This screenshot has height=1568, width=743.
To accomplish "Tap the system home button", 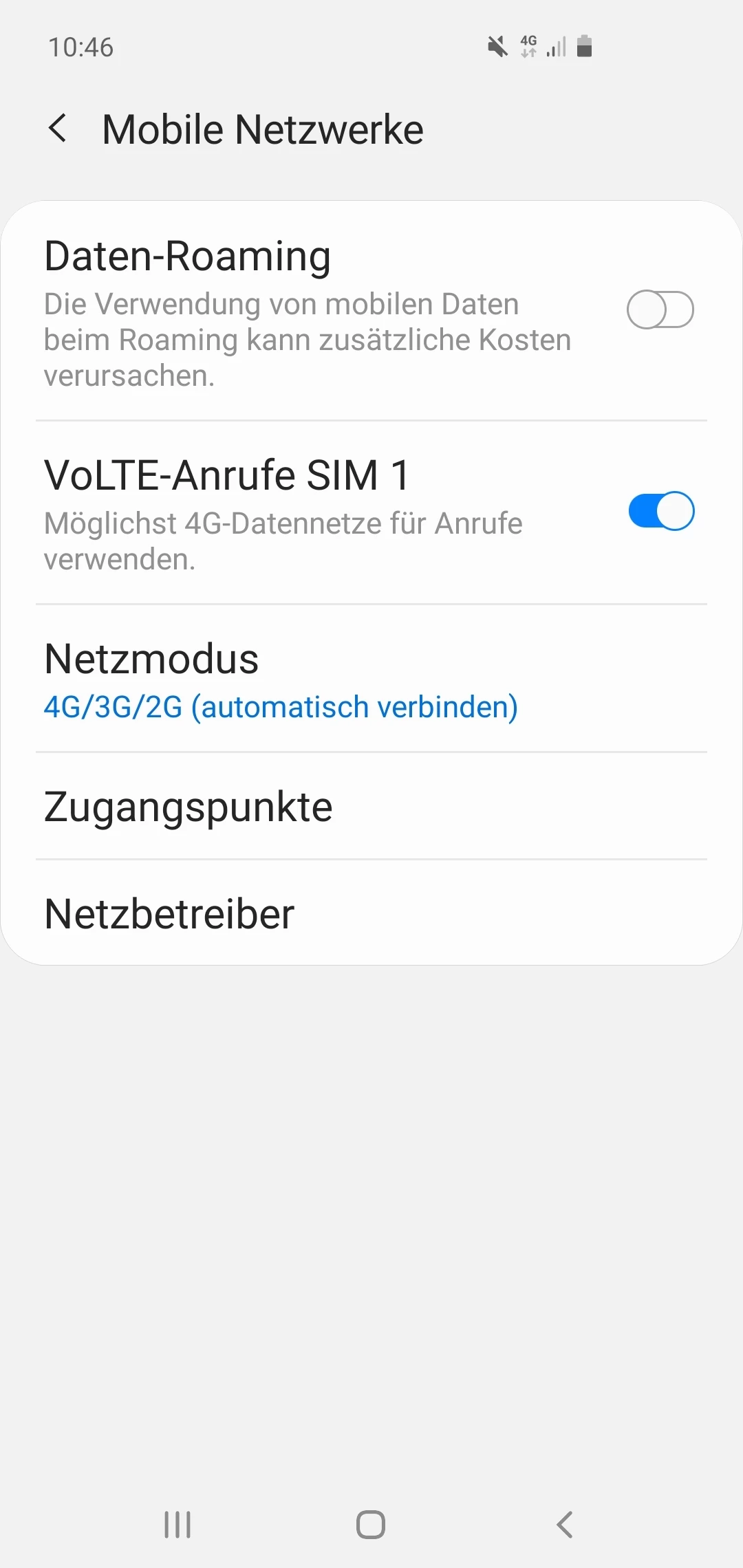I will 371,1525.
